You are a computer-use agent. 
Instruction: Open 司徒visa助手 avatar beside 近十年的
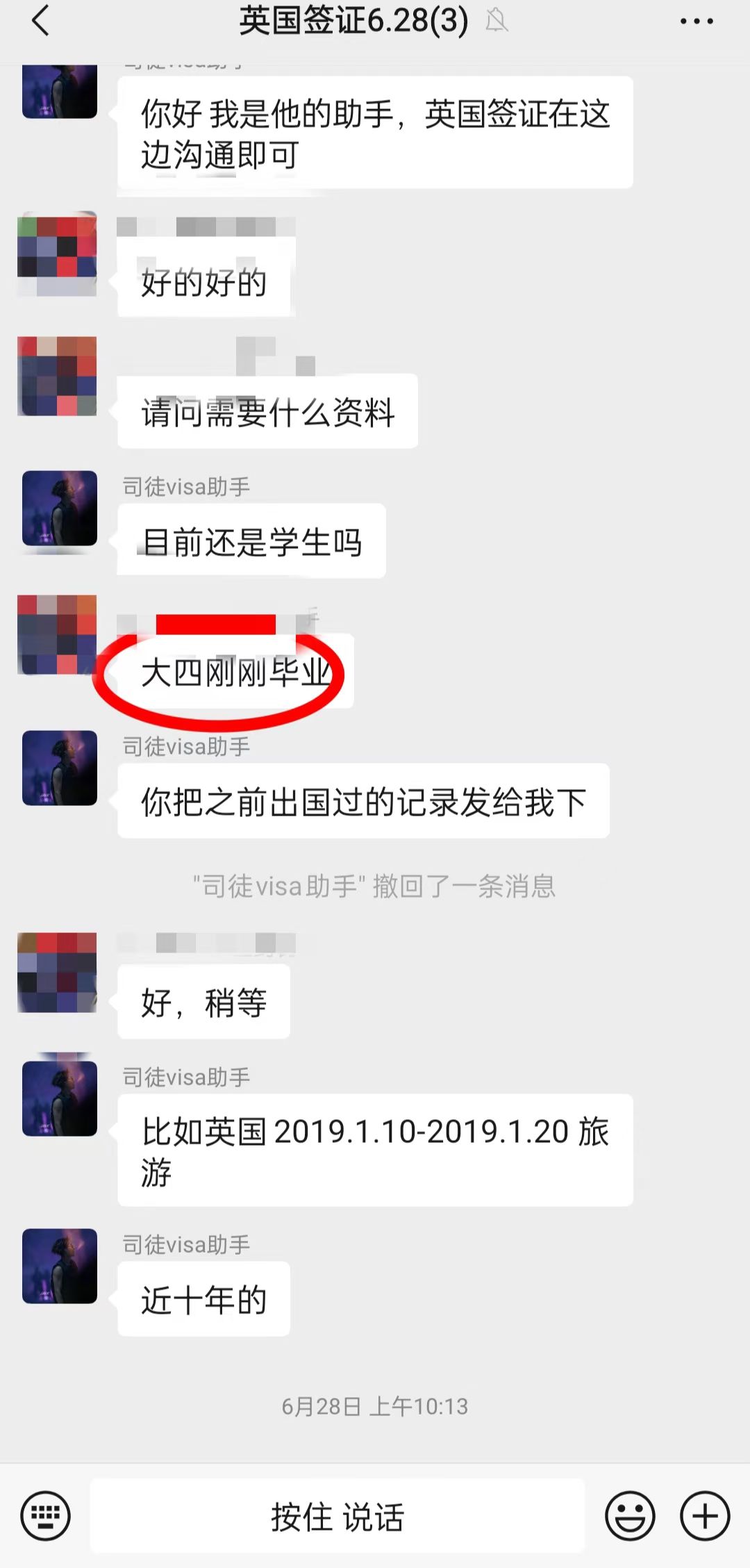(x=60, y=1266)
